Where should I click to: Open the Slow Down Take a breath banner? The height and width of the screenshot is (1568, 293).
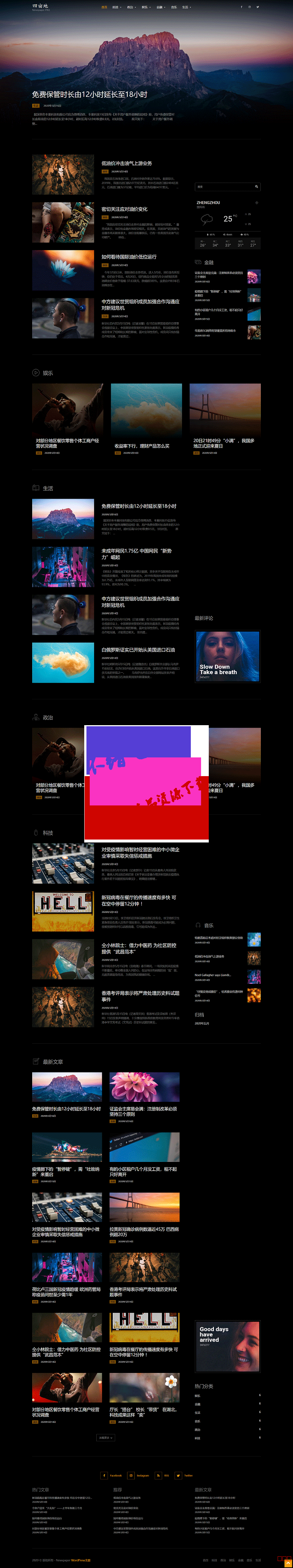click(227, 656)
